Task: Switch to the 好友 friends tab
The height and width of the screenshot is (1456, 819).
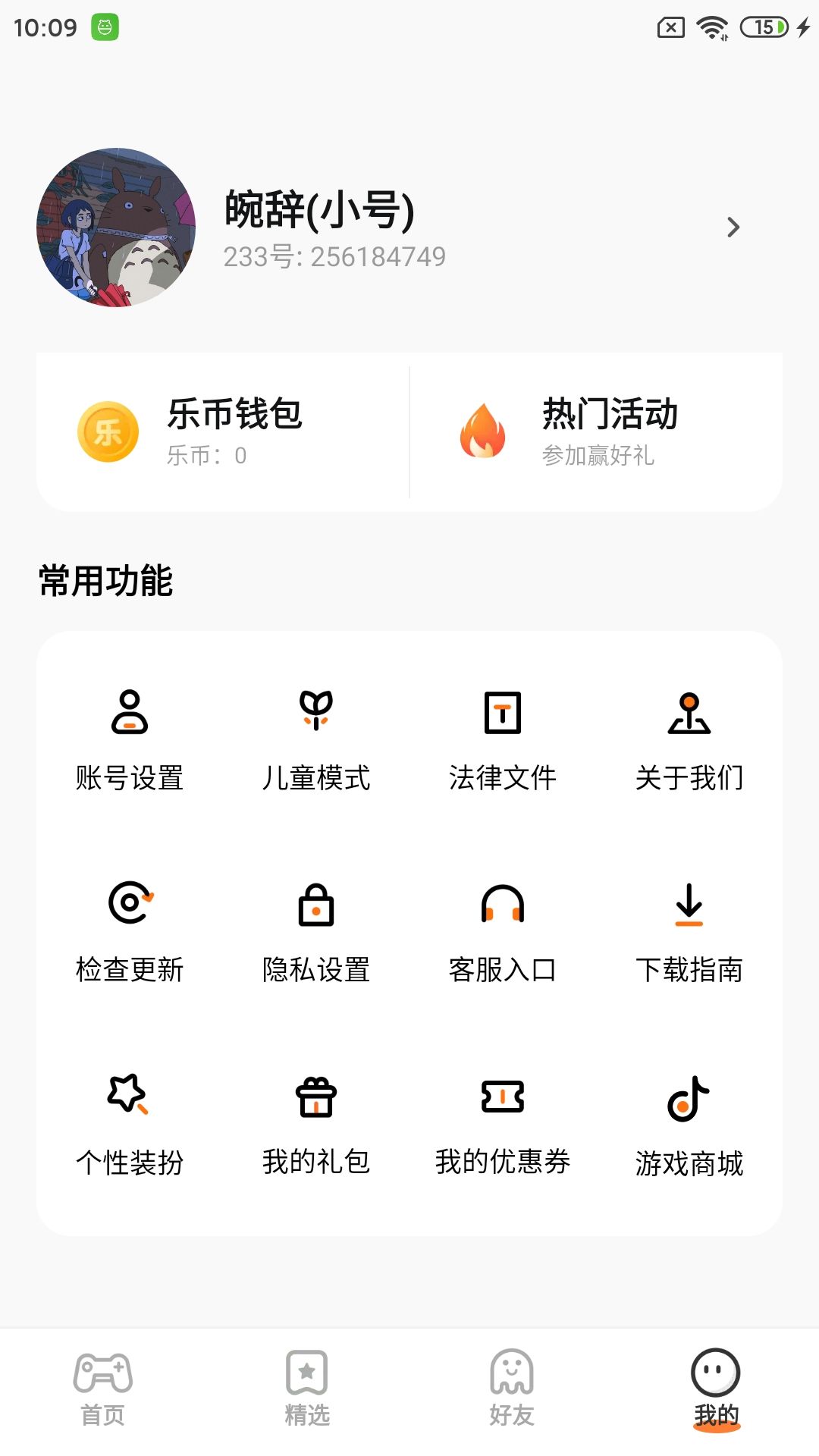Action: point(512,1388)
